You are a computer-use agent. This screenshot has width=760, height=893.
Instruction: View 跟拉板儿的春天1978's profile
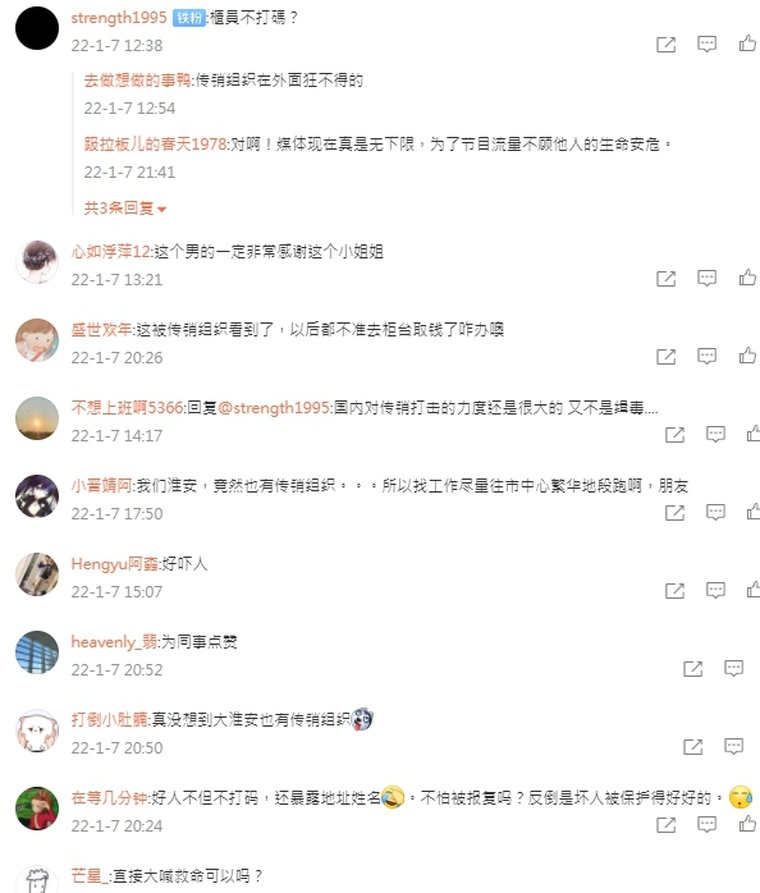pyautogui.click(x=156, y=144)
